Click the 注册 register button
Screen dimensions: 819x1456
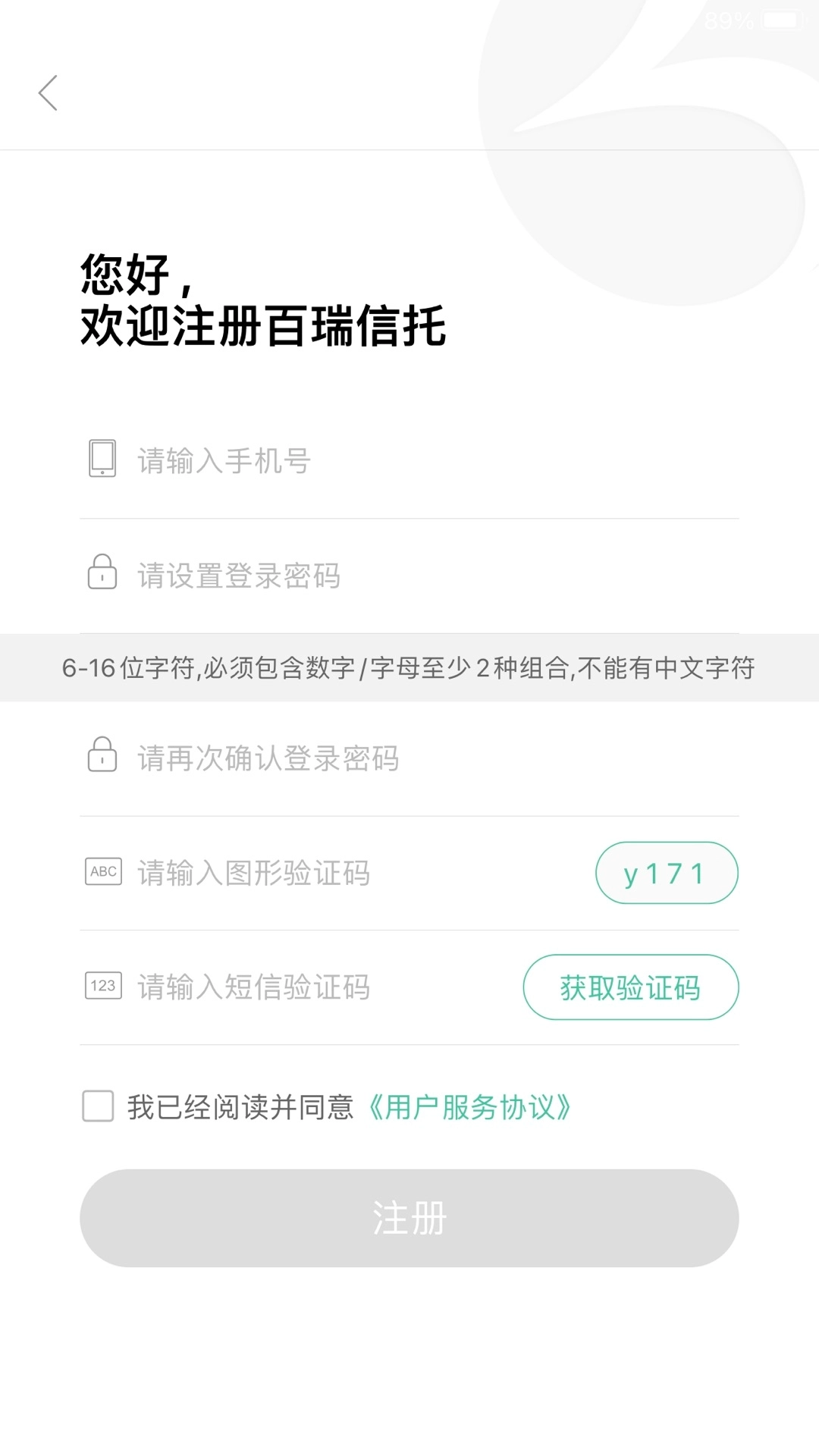click(x=409, y=1217)
